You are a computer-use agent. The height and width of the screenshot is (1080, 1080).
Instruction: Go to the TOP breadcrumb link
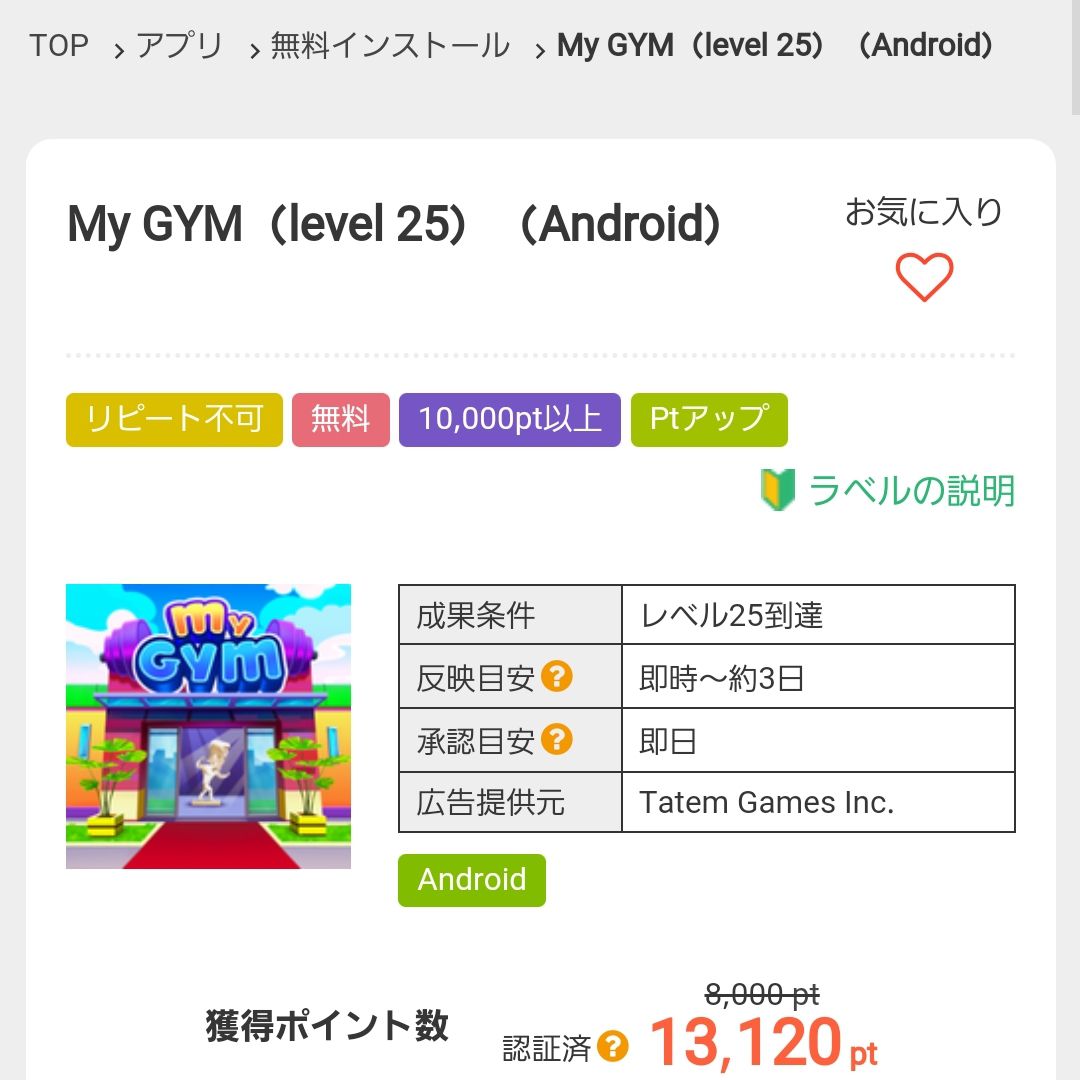[59, 46]
